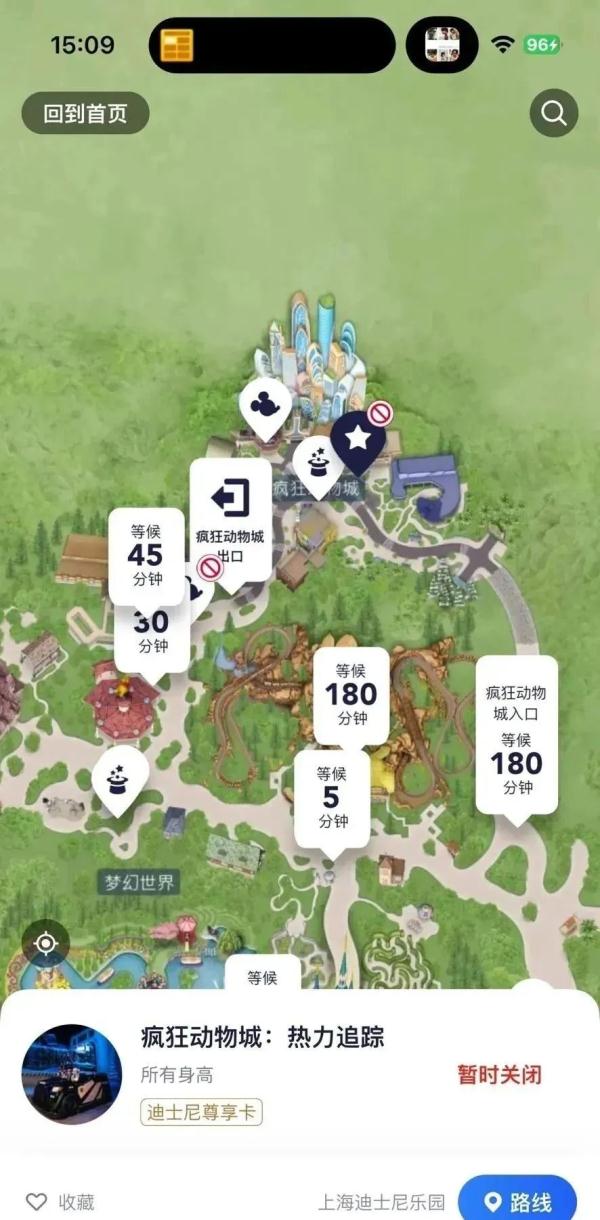The image size is (600, 1220).
Task: Center map on my location
Action: coord(46,943)
